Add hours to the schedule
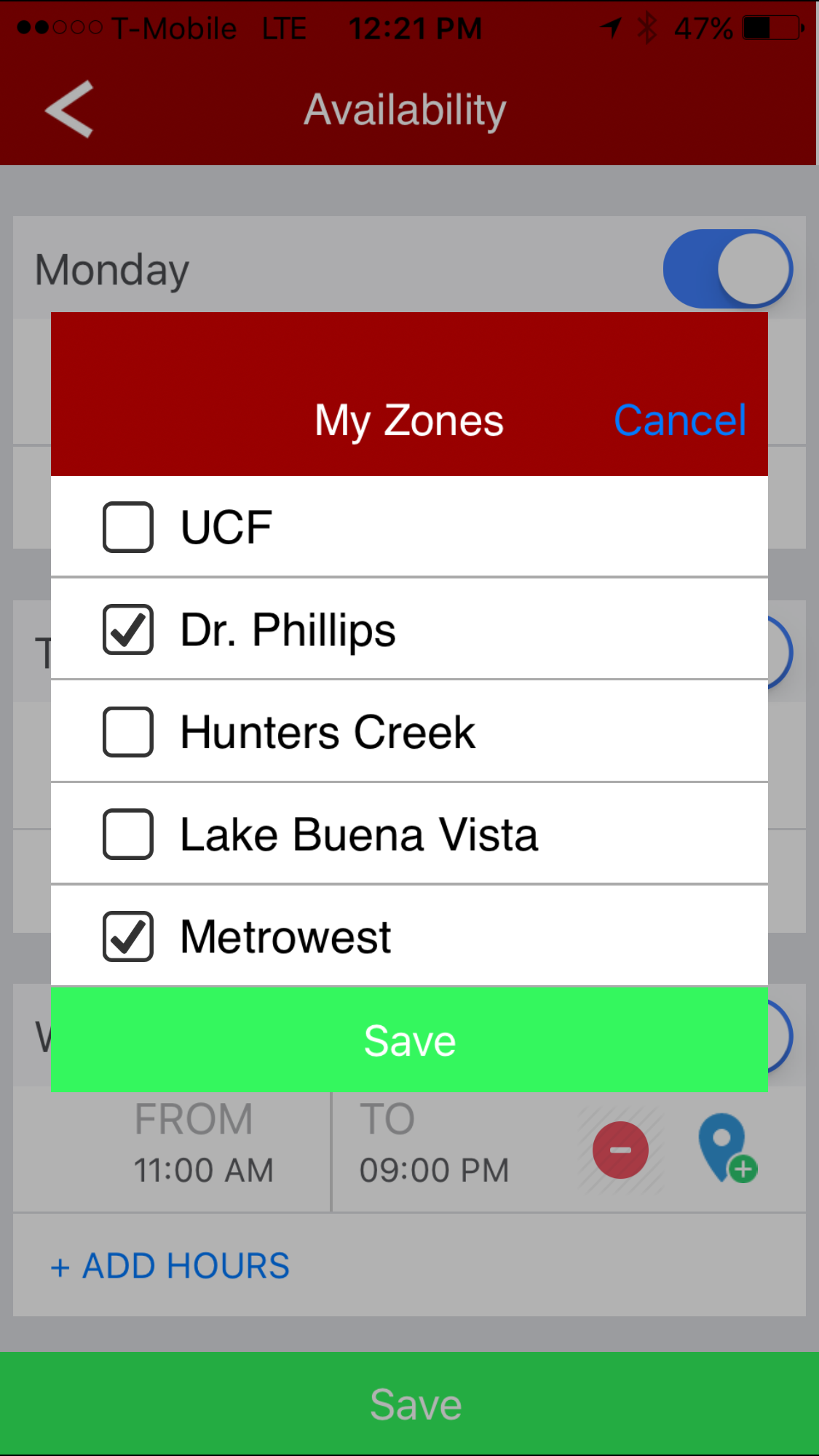This screenshot has width=819, height=1456. (x=170, y=1266)
